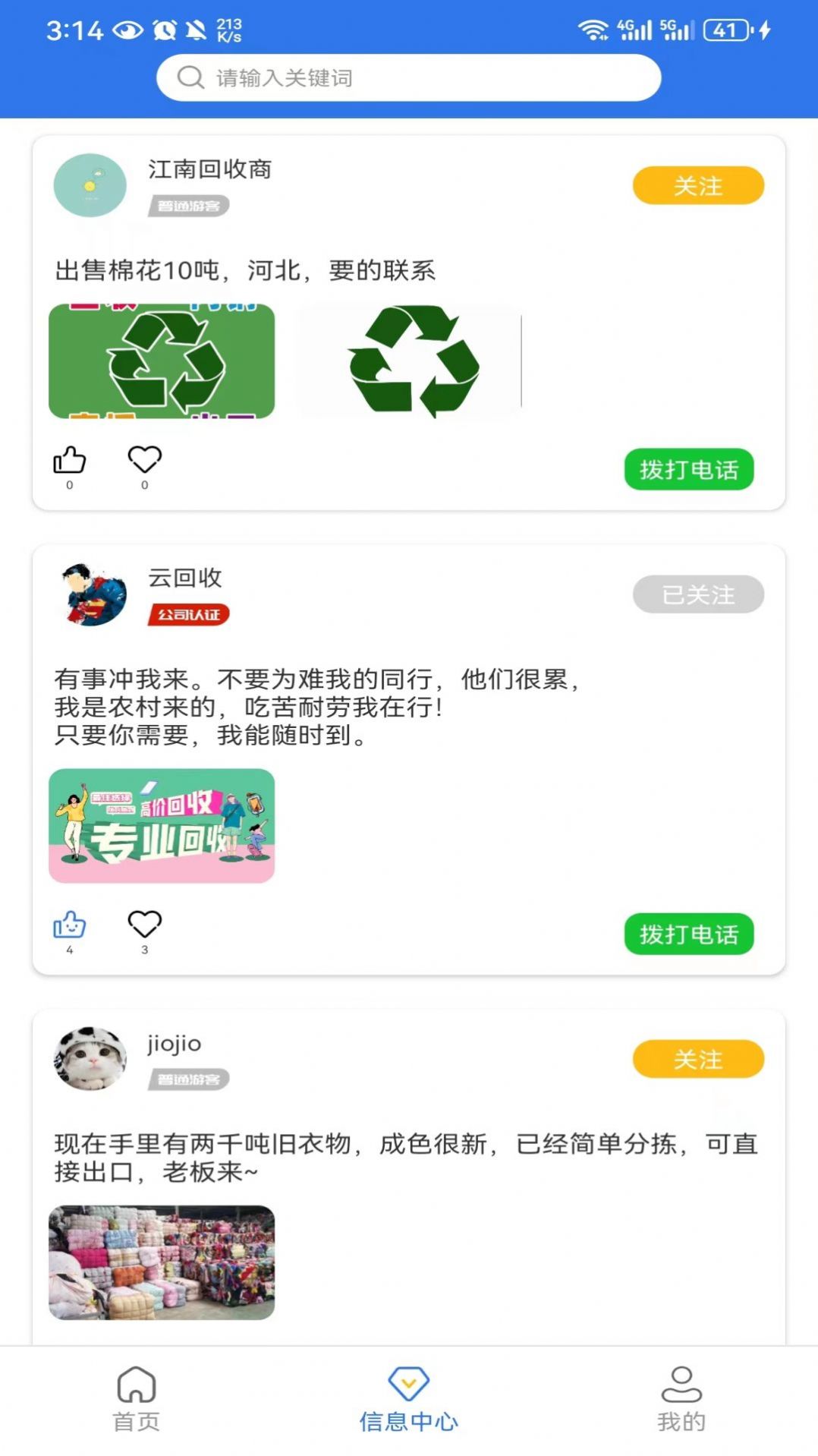
Task: Unfollow 云回收 via 已关注 toggle
Action: tap(697, 594)
